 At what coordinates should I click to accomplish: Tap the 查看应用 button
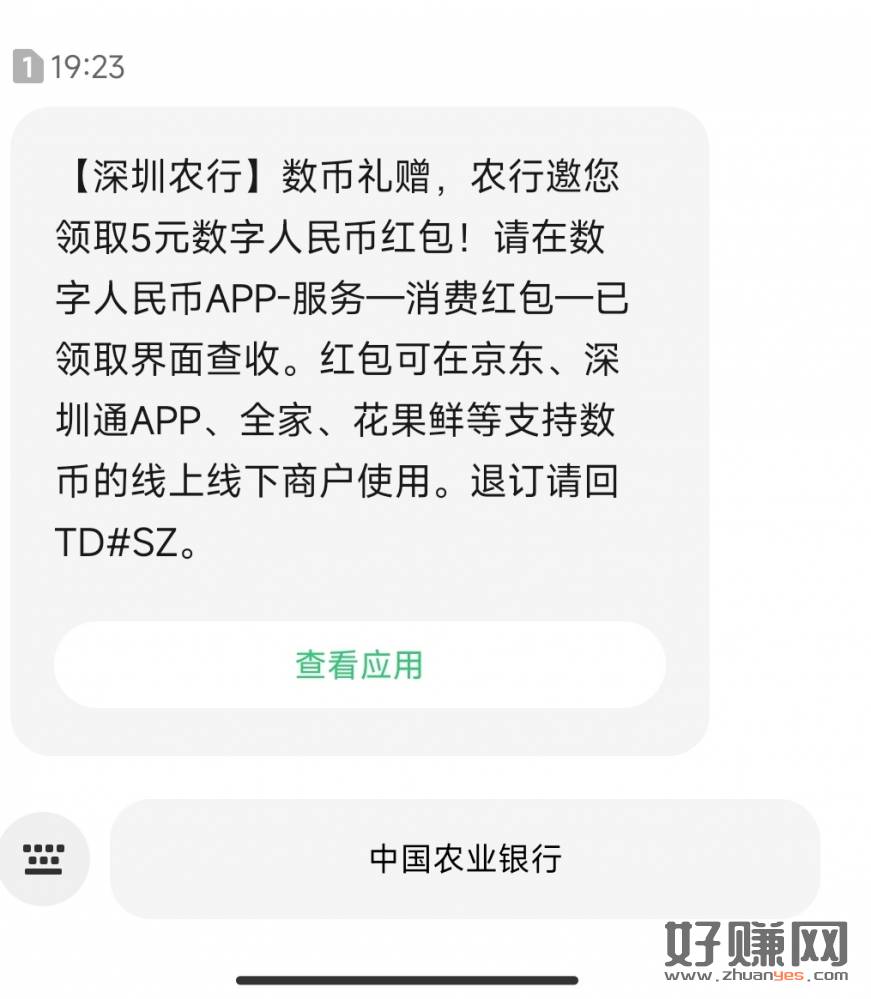tap(359, 665)
